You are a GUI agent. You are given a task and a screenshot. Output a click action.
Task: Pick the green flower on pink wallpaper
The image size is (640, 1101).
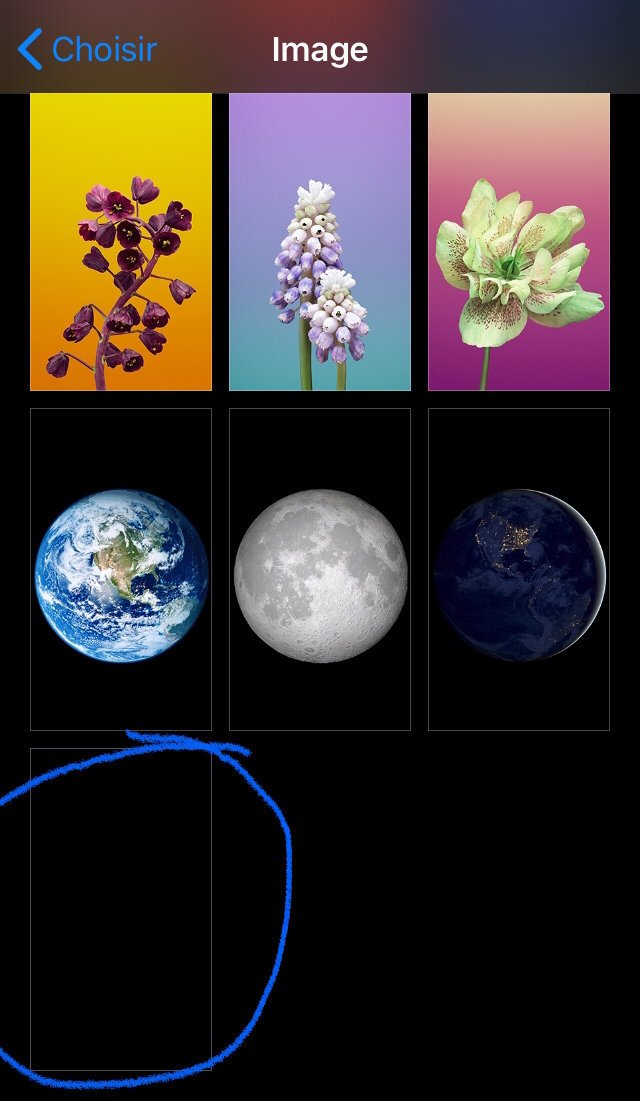pos(519,242)
